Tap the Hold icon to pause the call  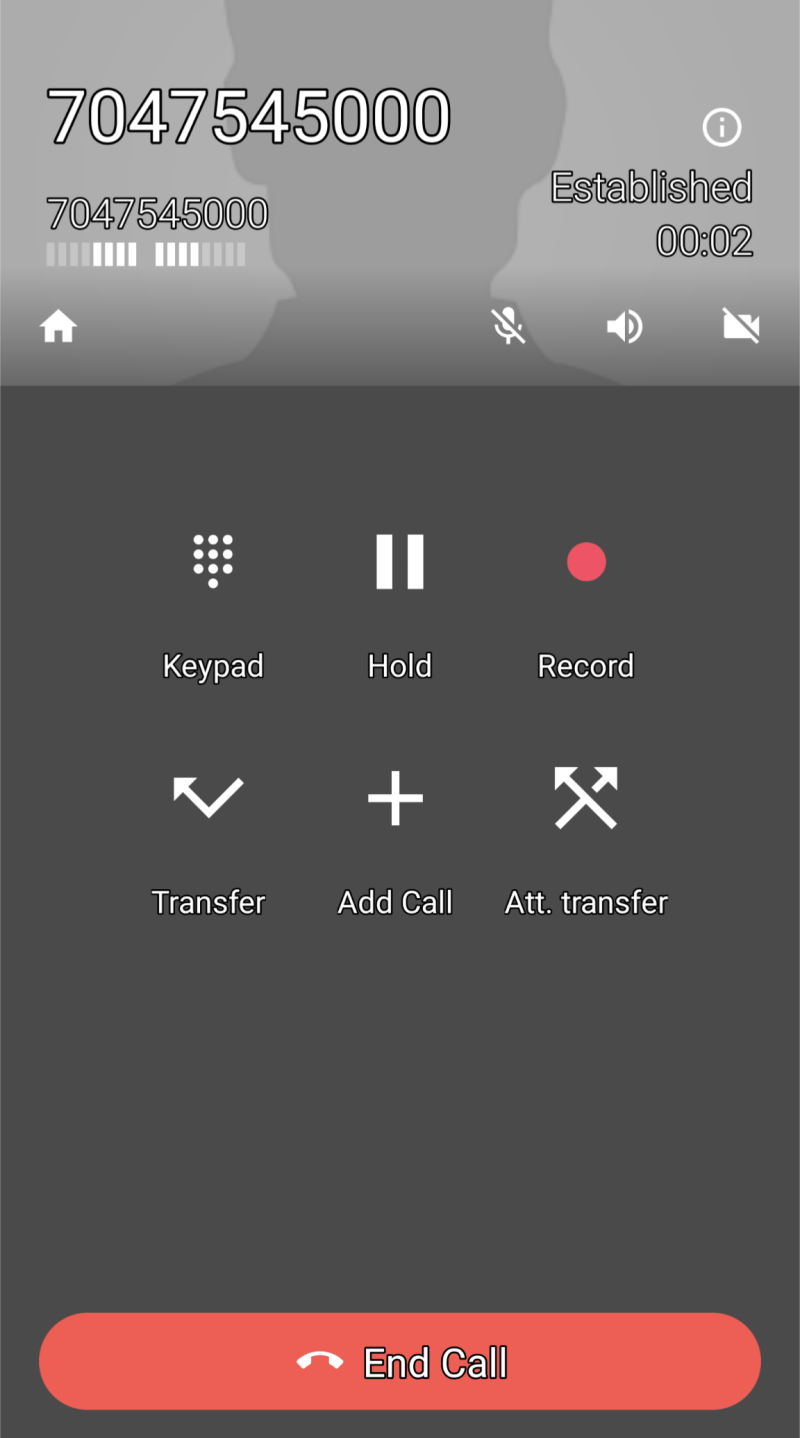[399, 561]
